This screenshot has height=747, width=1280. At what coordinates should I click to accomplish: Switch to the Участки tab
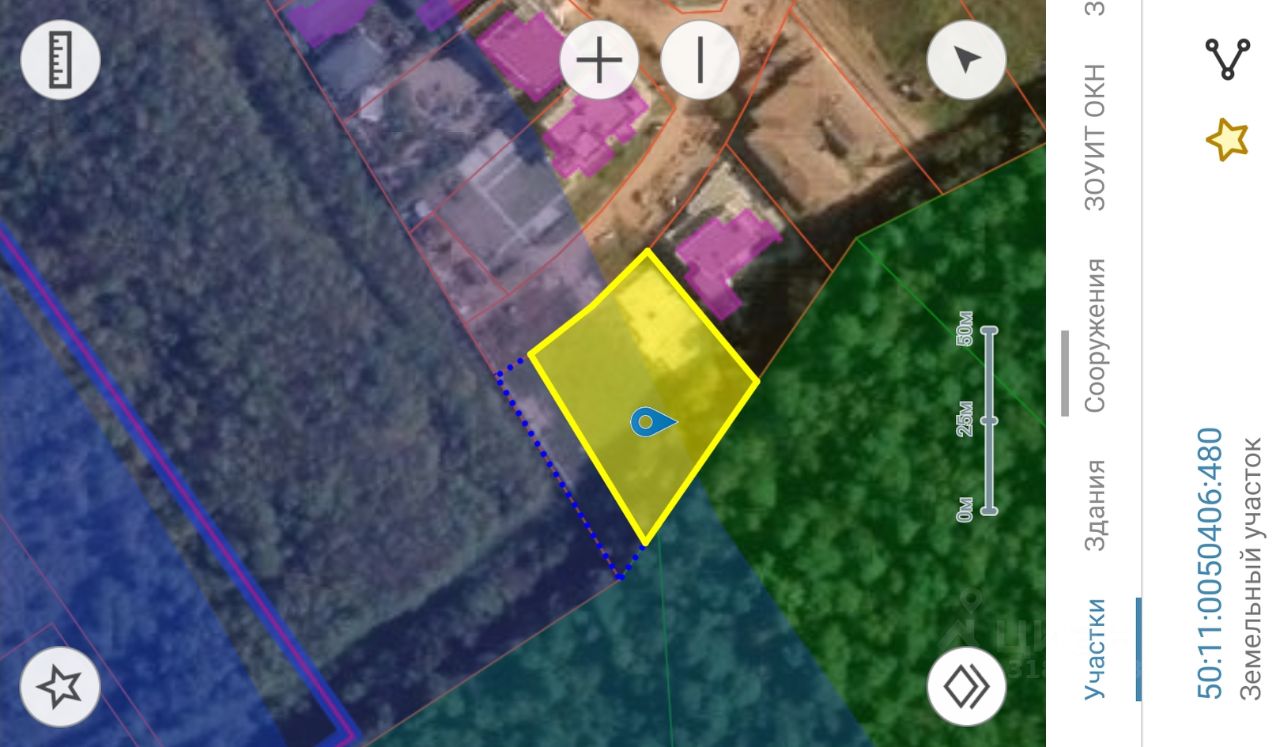[1097, 649]
